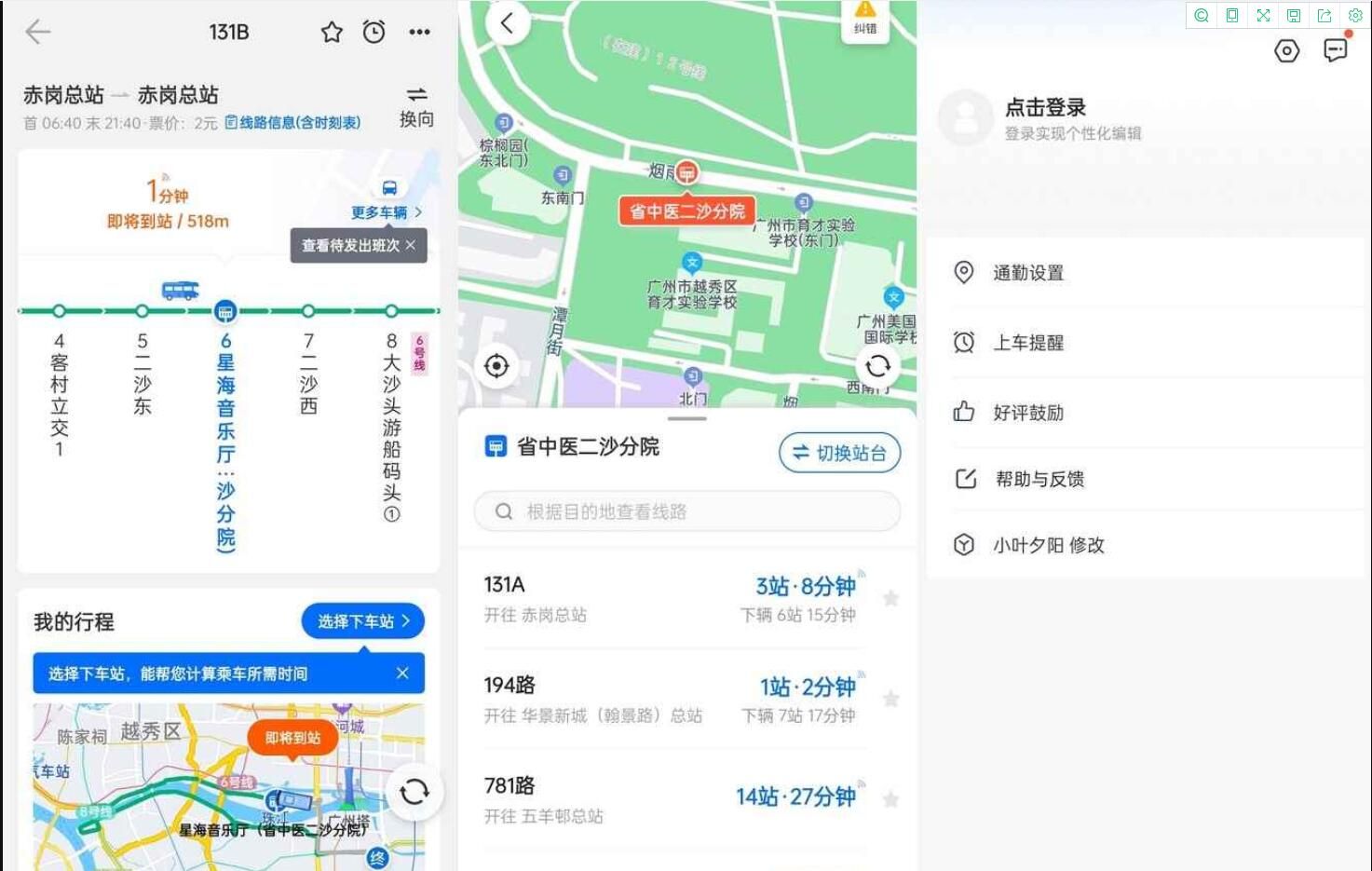
Task: Open the three-dot overflow menu
Action: tap(419, 33)
